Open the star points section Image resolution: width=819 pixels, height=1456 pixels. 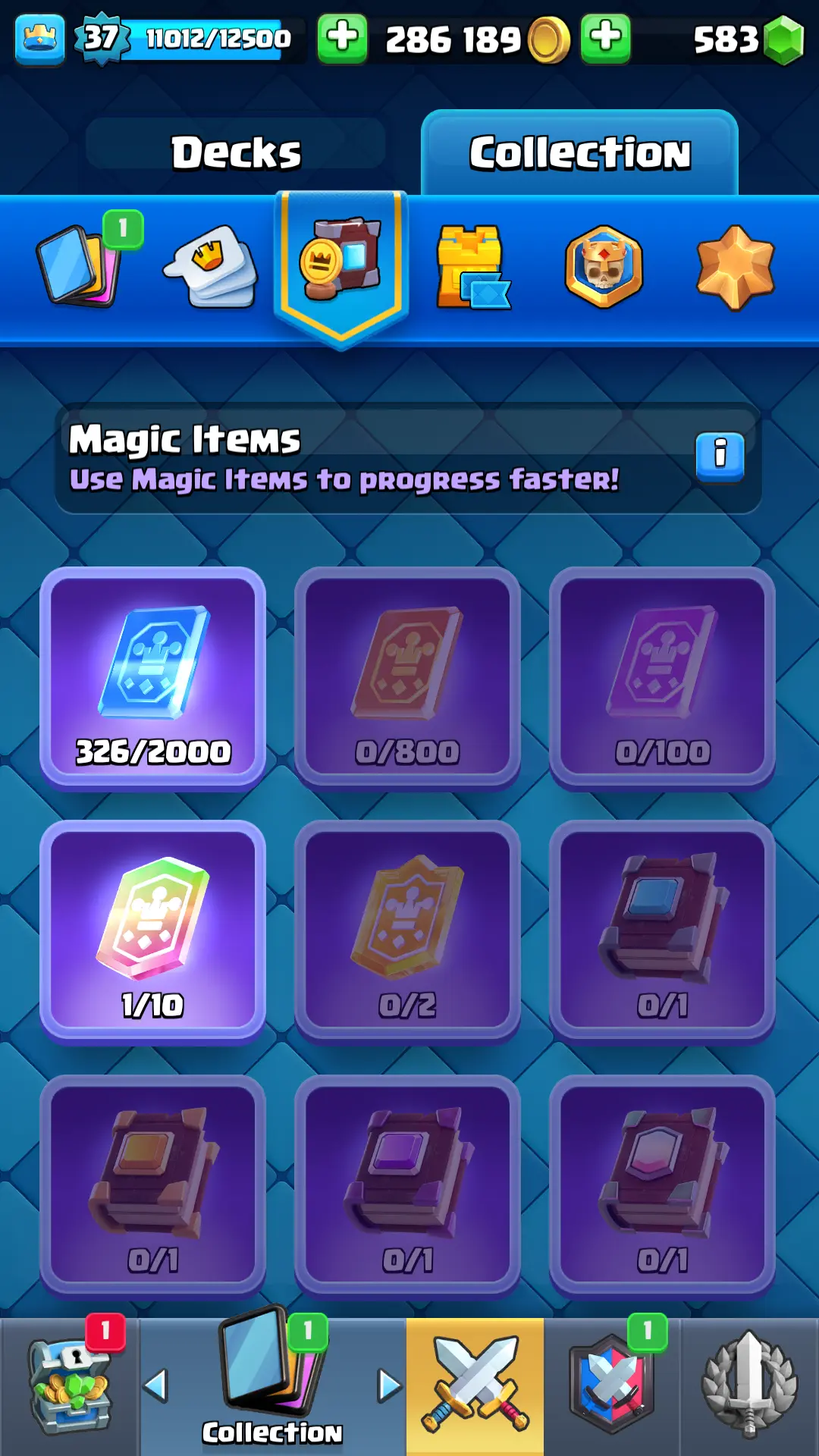pyautogui.click(x=735, y=267)
